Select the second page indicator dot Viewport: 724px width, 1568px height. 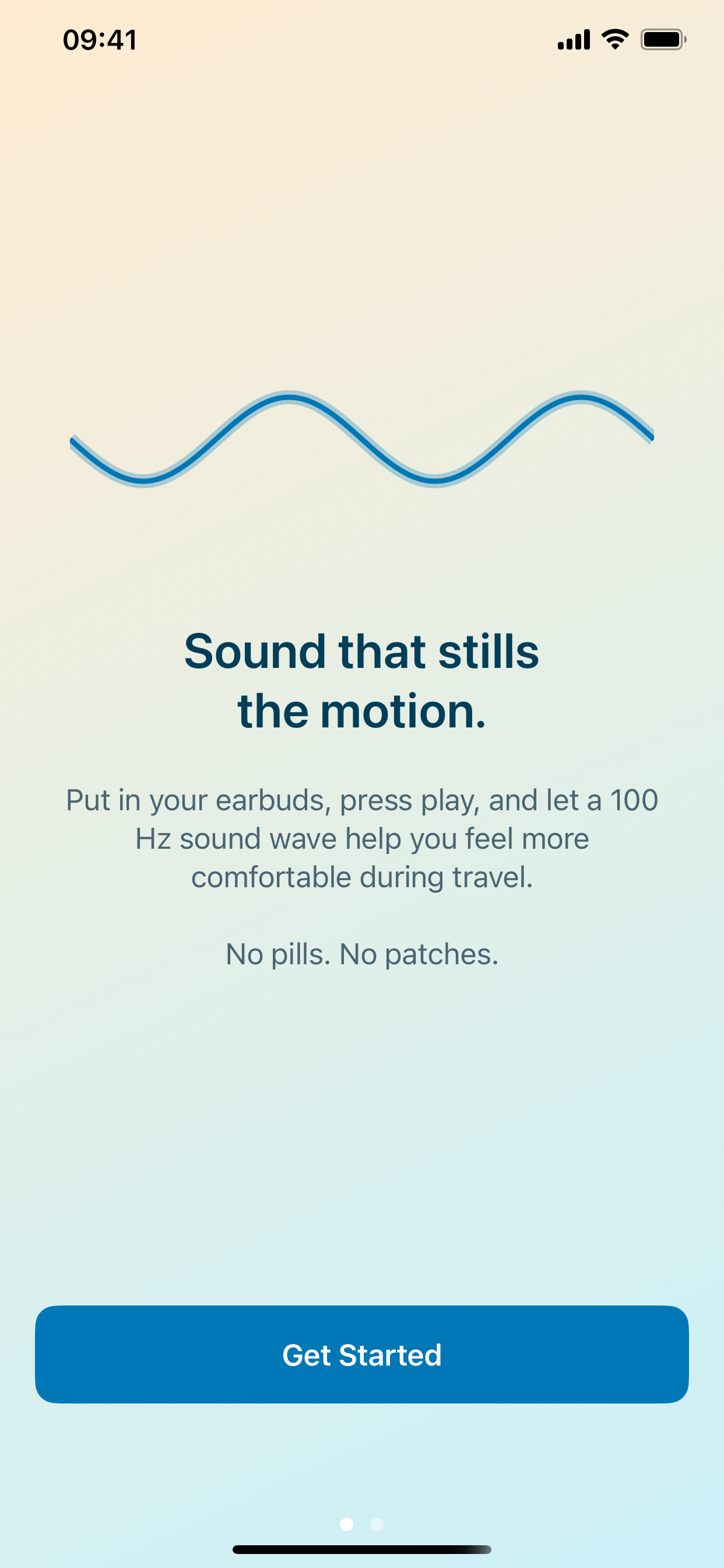point(377,1524)
